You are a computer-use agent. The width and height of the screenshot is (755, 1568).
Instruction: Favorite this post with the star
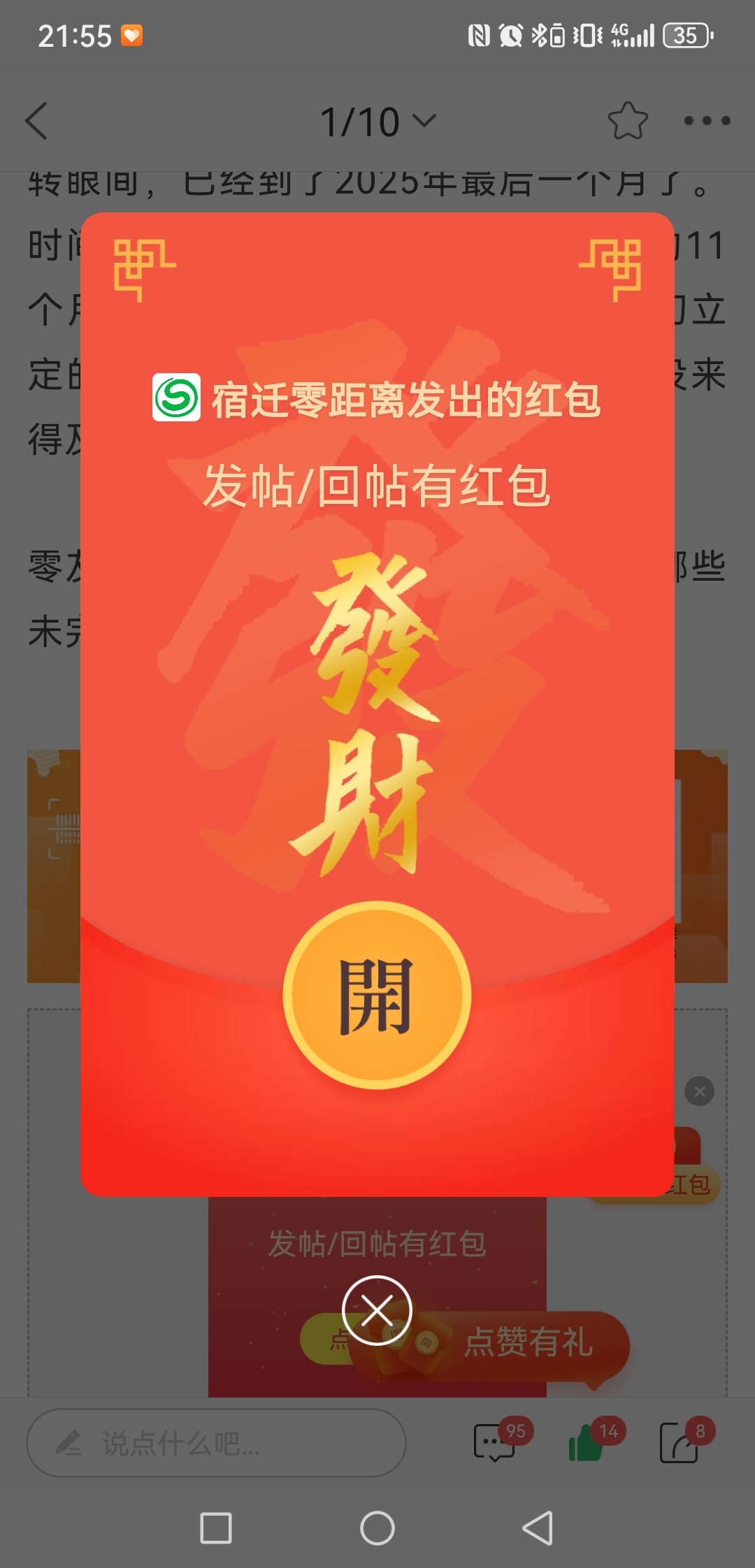point(627,121)
